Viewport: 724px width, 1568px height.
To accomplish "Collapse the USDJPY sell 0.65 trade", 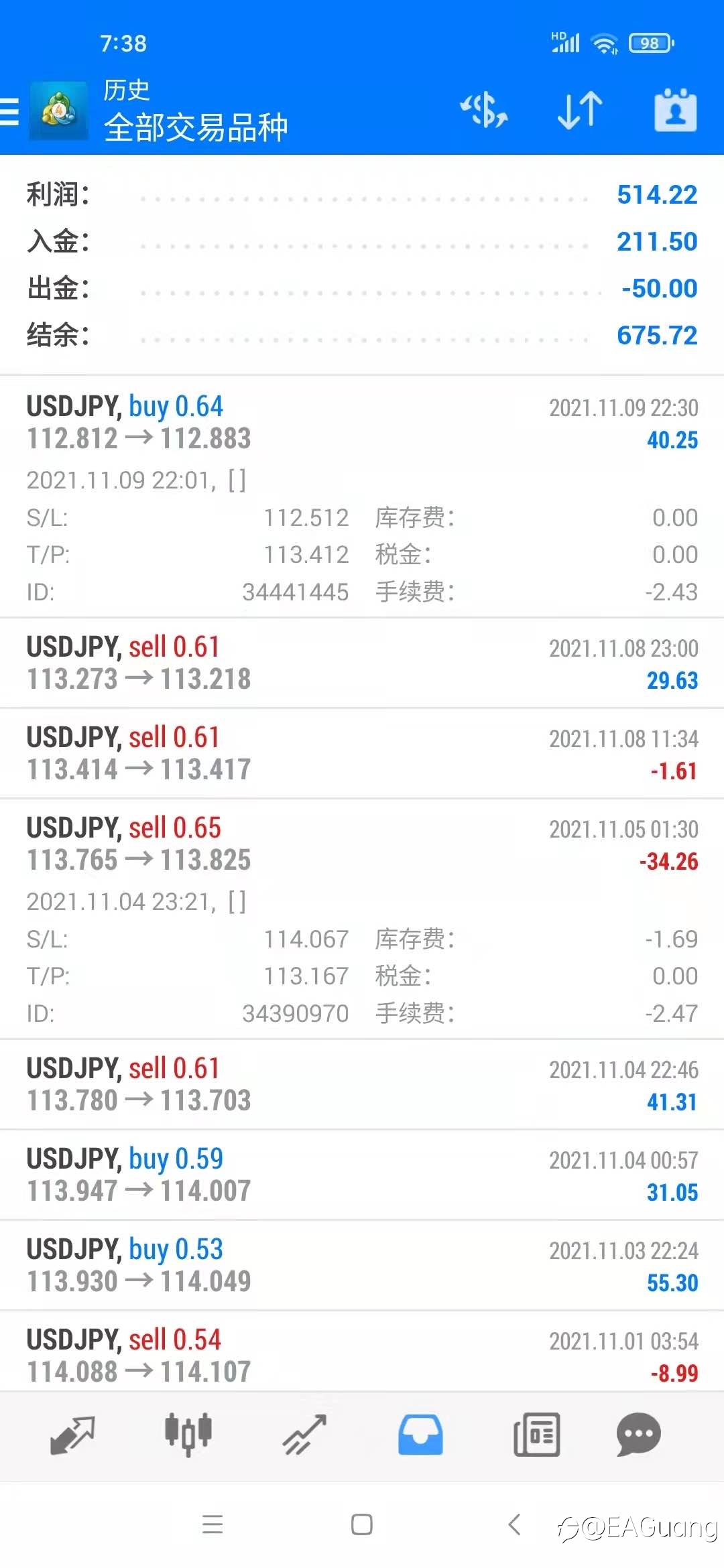I will 362,919.
